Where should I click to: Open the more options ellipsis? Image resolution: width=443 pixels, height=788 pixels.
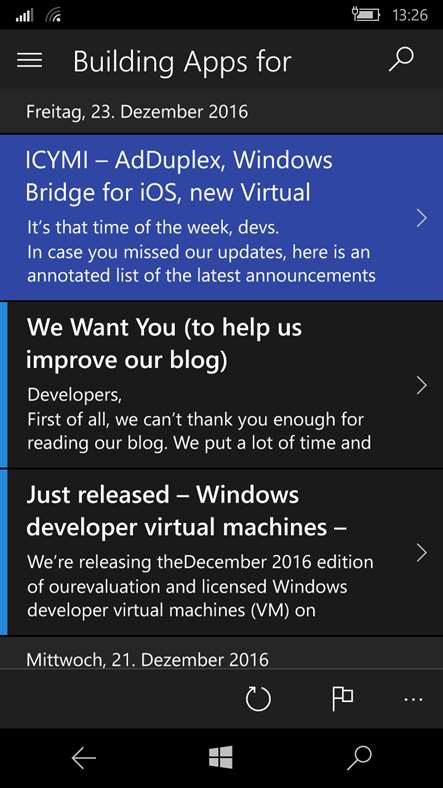tap(413, 699)
